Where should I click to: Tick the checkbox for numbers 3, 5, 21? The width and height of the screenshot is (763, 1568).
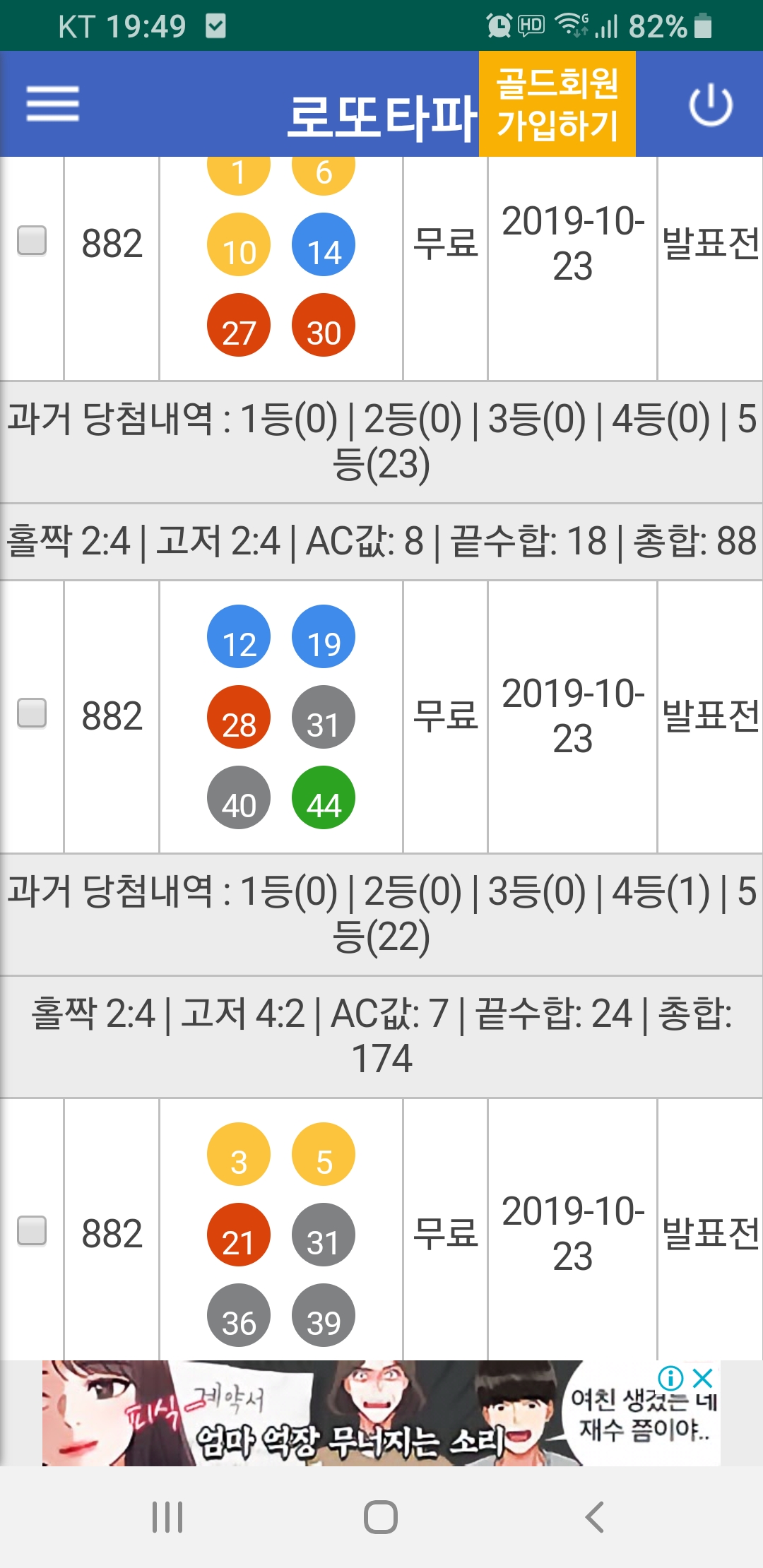[32, 1230]
